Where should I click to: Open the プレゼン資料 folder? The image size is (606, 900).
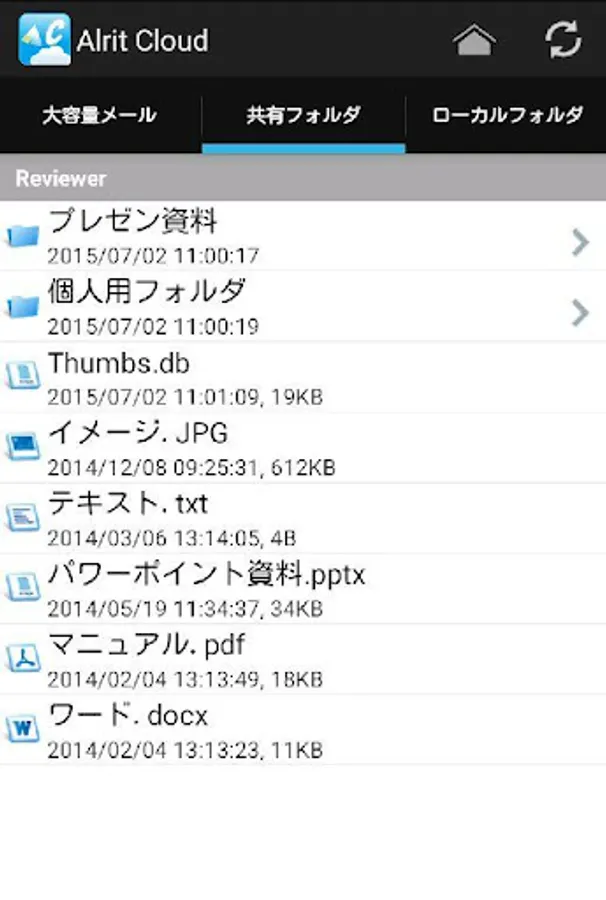[x=300, y=236]
